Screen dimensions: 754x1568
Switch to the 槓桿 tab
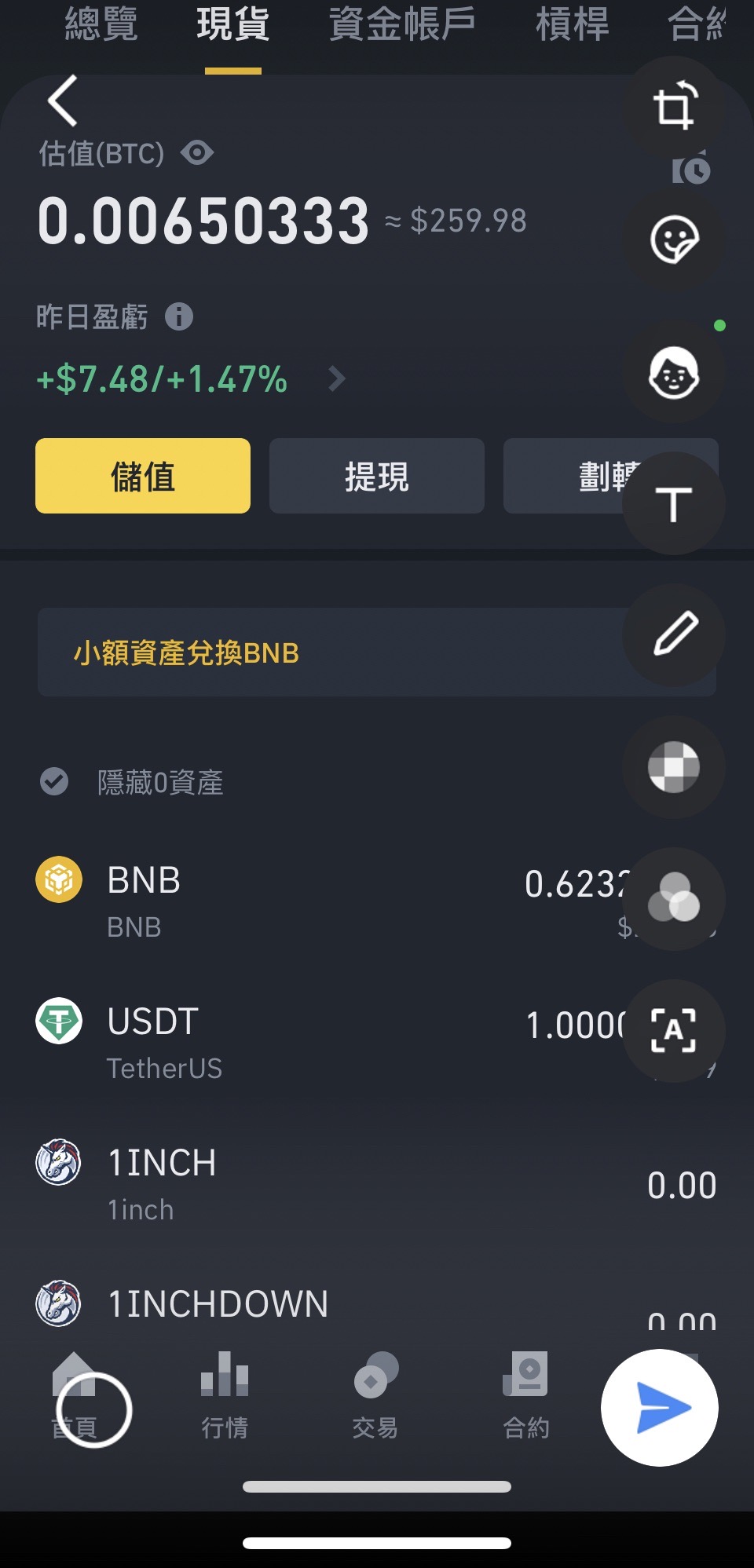click(x=573, y=24)
